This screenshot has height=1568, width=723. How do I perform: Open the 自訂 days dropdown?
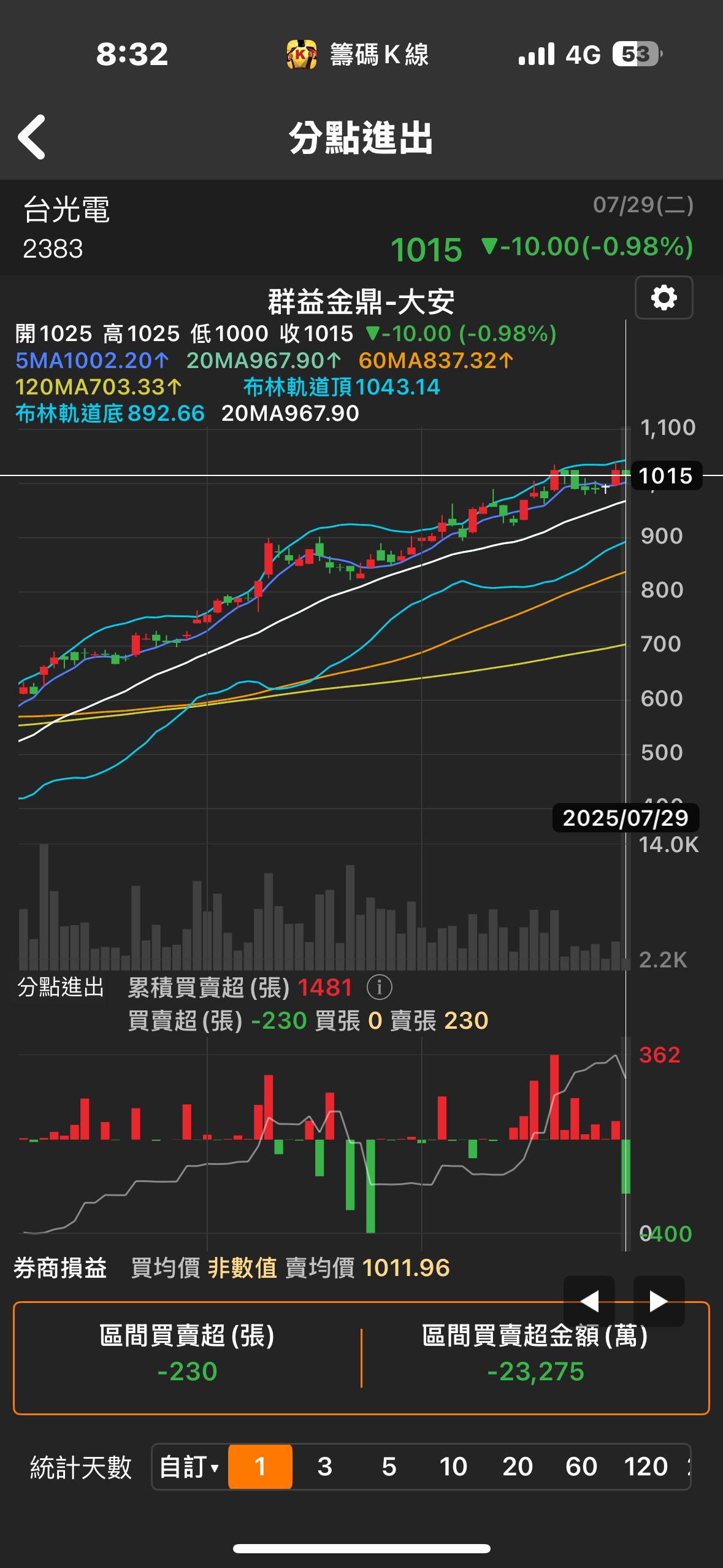[189, 1467]
